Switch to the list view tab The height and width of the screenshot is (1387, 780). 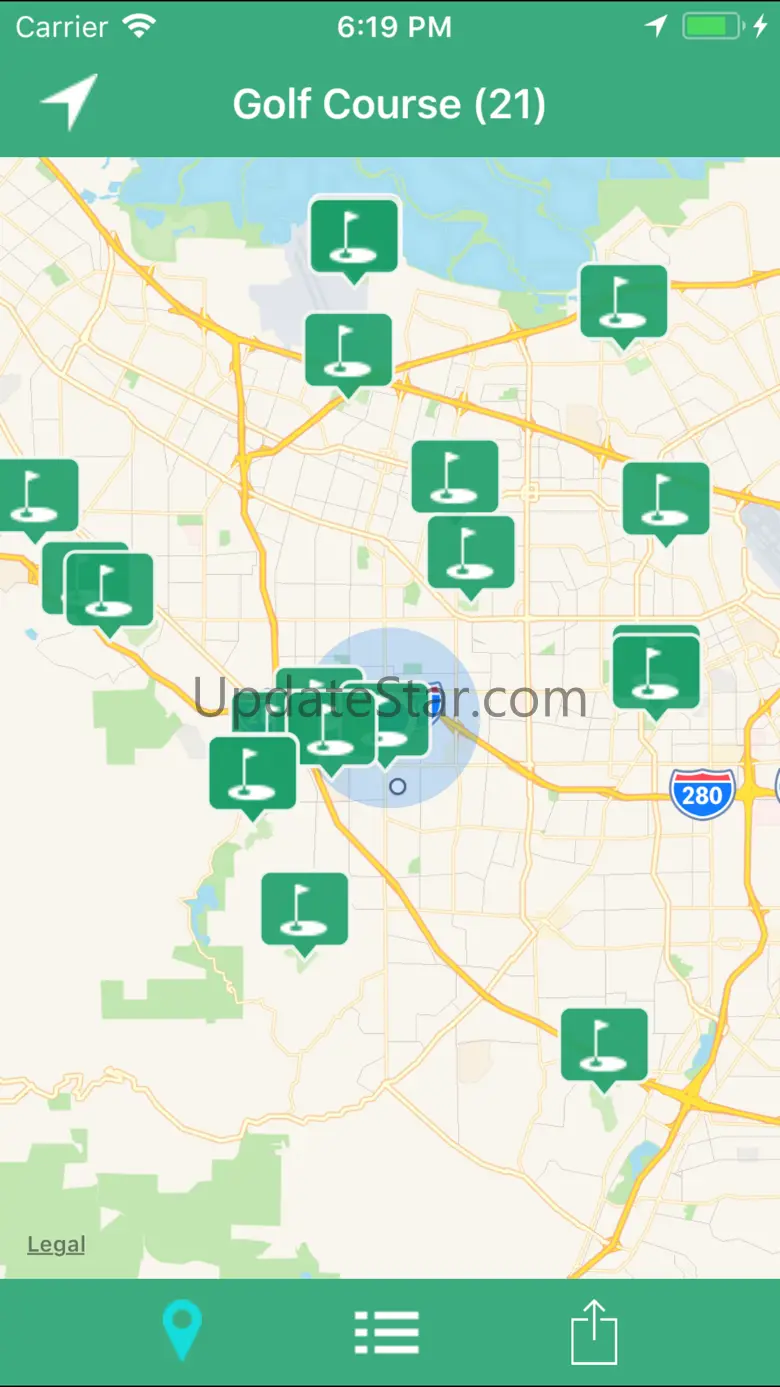tap(387, 1332)
